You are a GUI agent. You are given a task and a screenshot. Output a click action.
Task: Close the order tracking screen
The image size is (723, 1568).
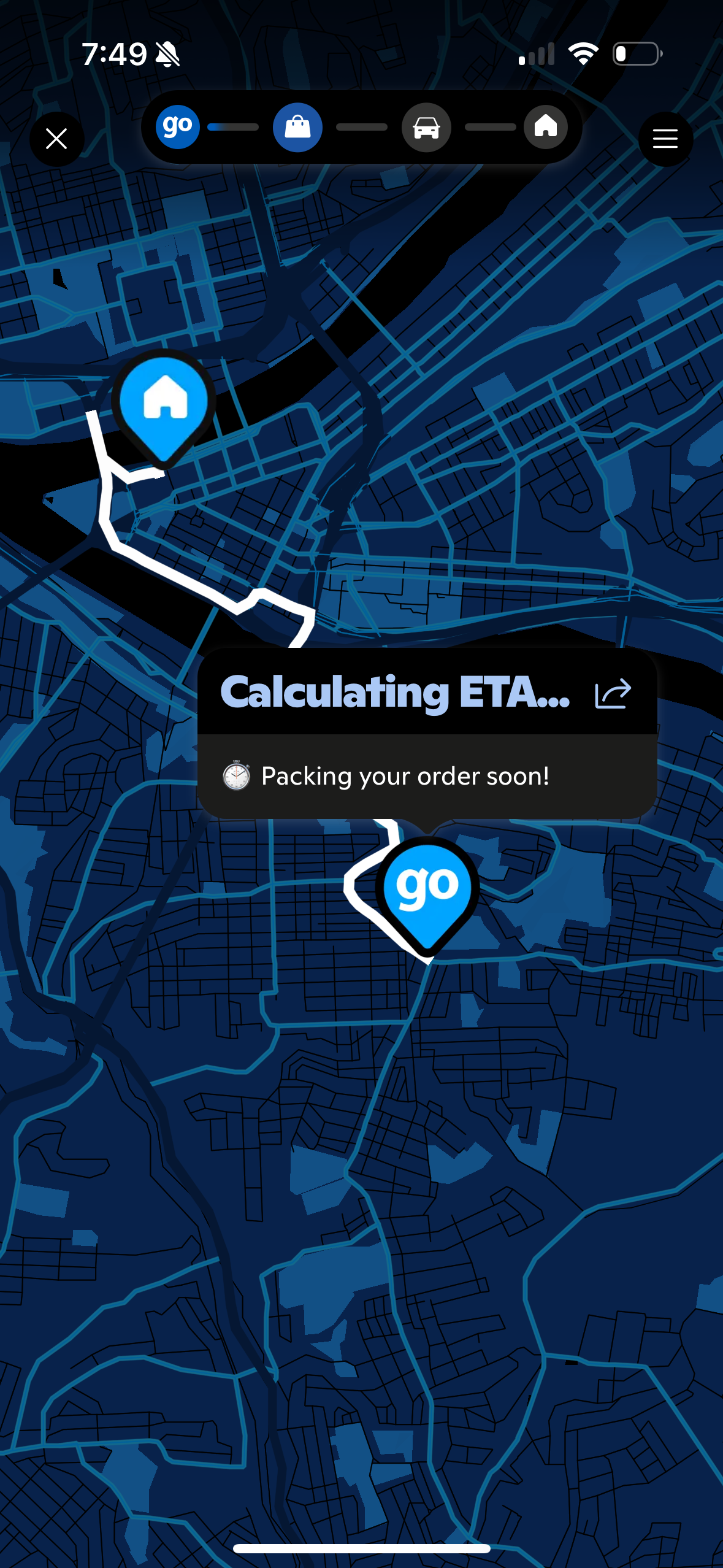click(x=57, y=139)
